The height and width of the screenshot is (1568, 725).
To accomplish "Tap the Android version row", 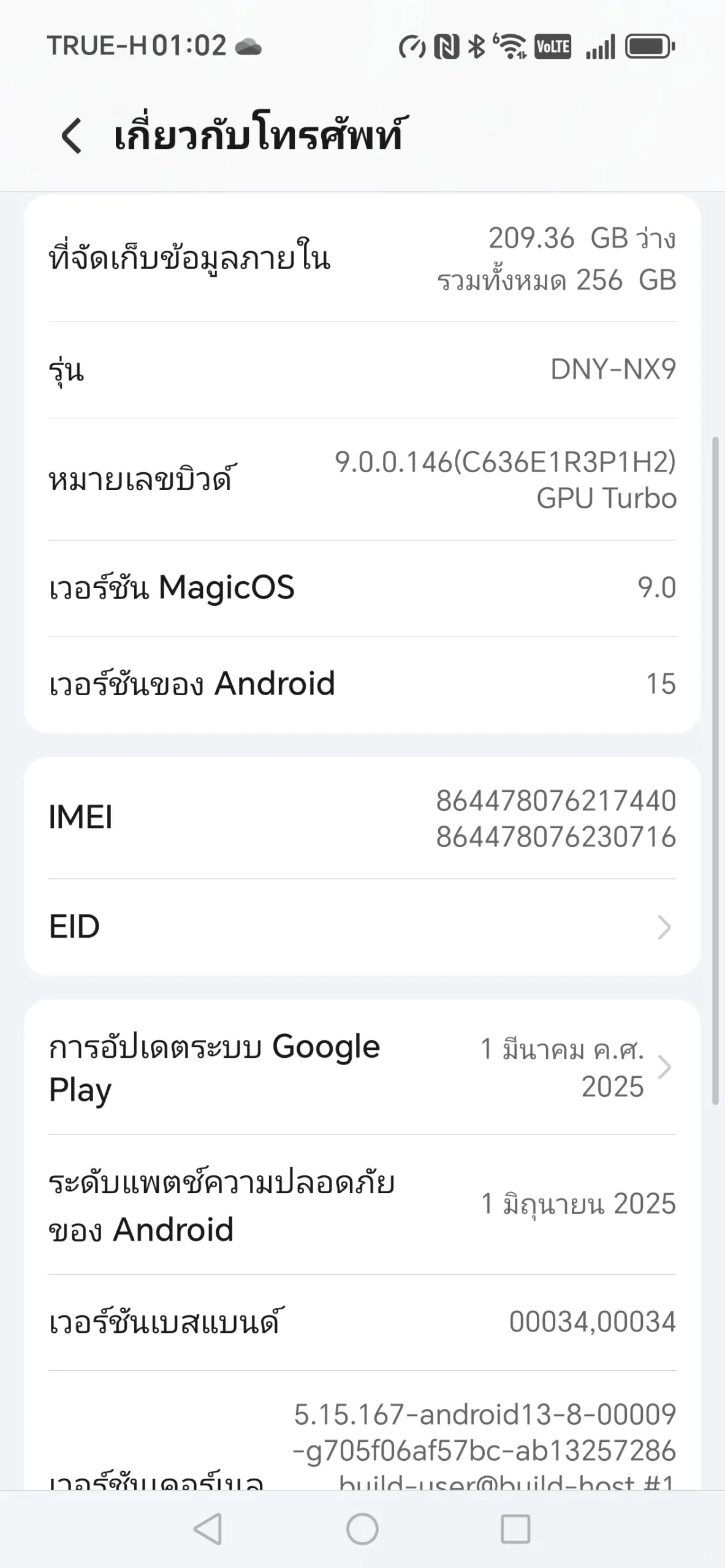I will (x=362, y=684).
